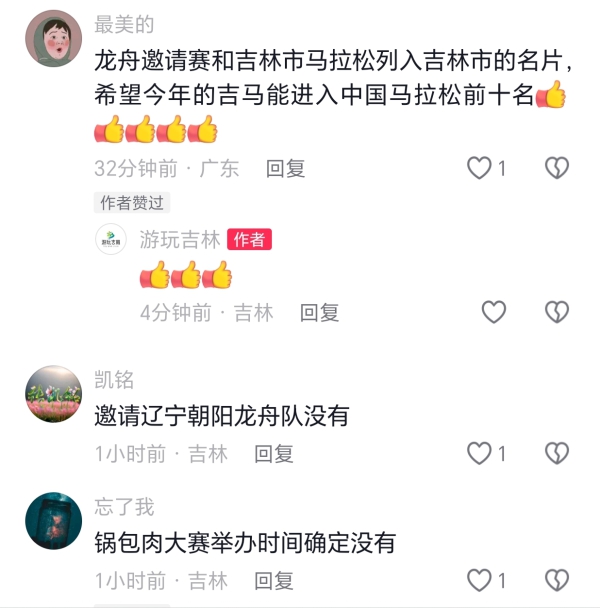Open 游玩吉林's profile avatar
The width and height of the screenshot is (600, 608).
(110, 240)
